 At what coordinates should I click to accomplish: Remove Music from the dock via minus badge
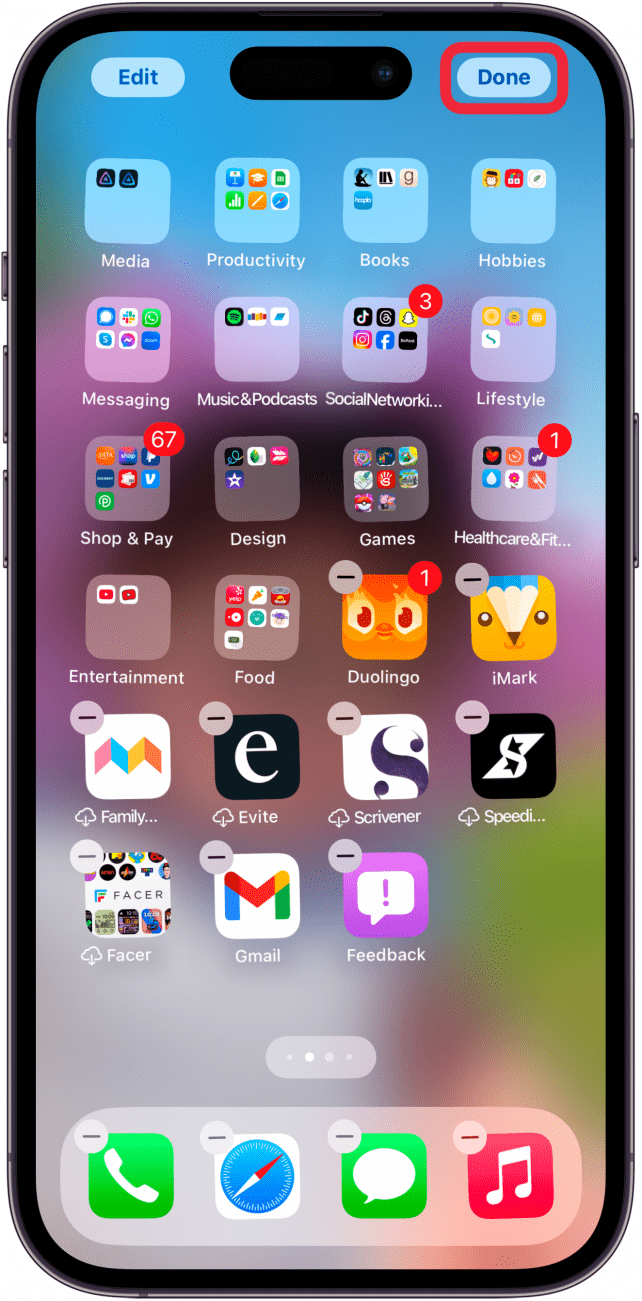coord(470,1135)
